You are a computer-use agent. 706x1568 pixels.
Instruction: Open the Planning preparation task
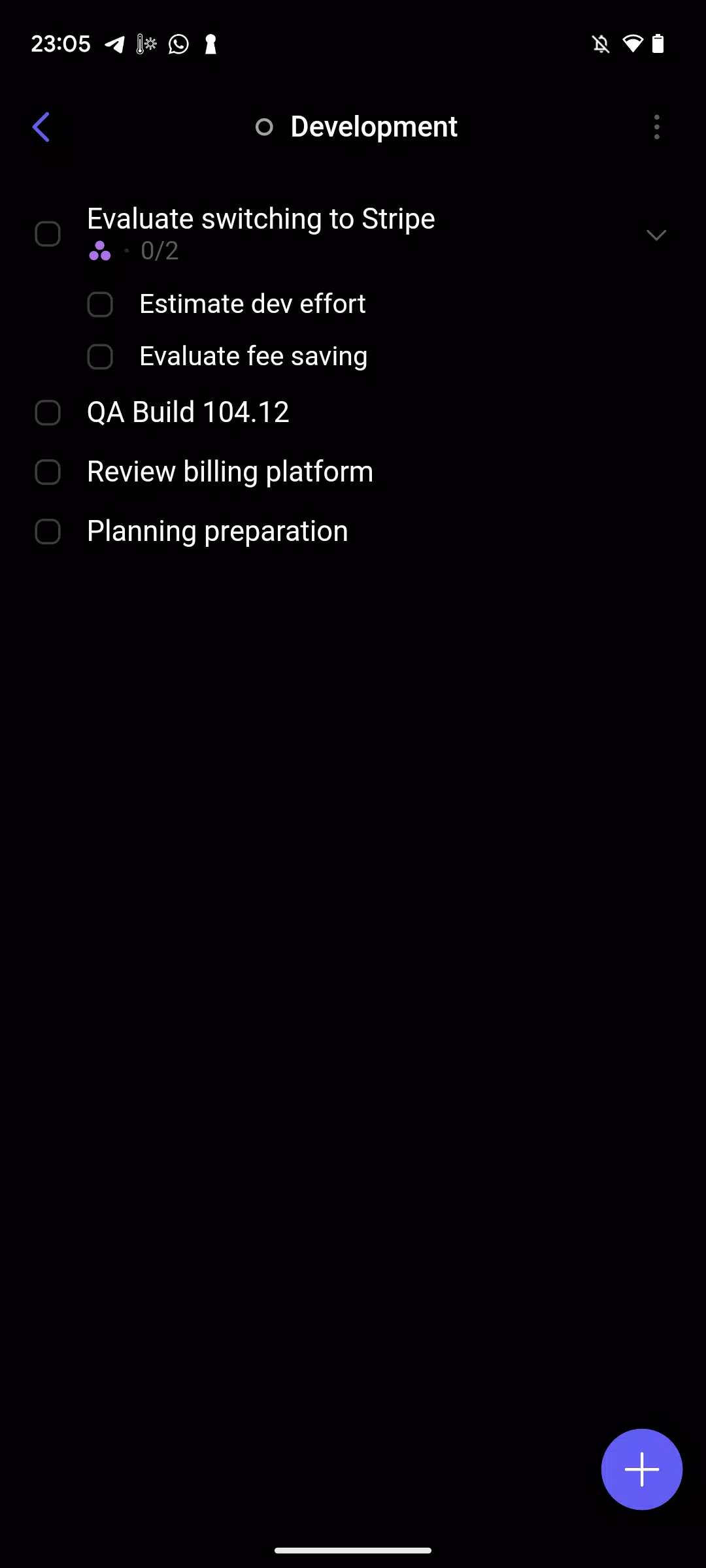(218, 531)
